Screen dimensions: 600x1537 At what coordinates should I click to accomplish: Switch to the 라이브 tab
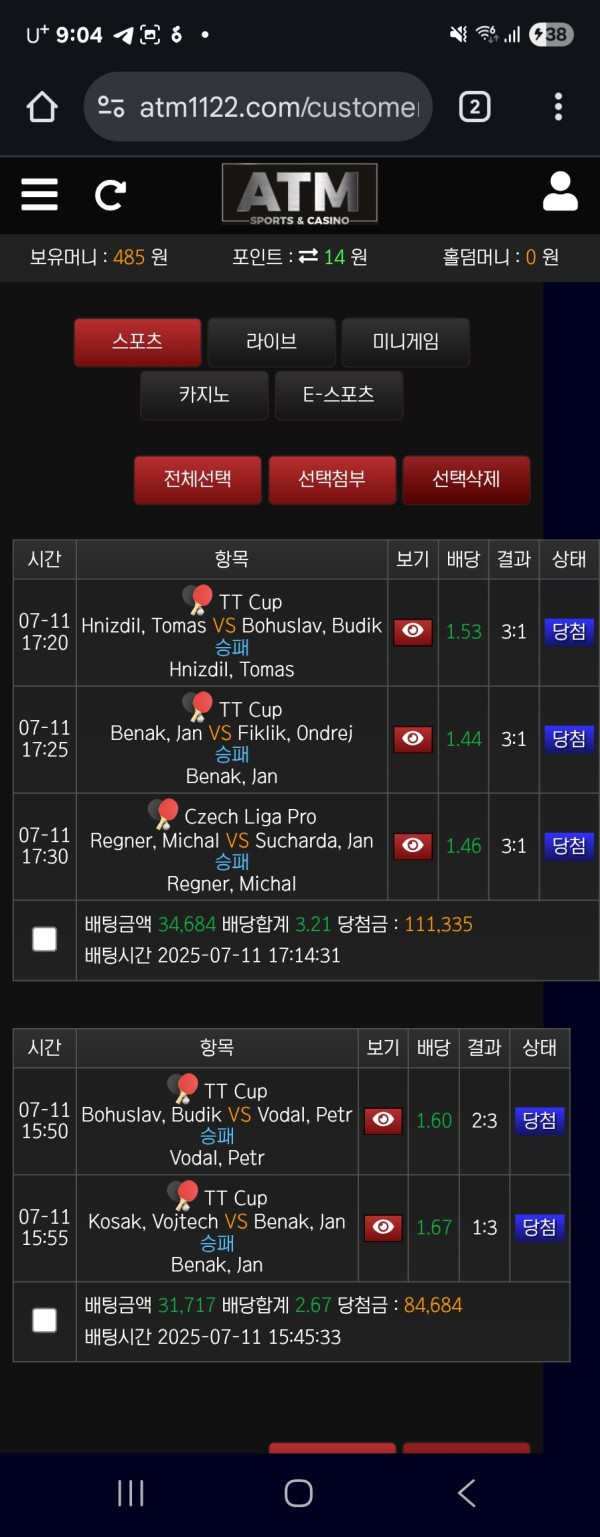pos(271,342)
